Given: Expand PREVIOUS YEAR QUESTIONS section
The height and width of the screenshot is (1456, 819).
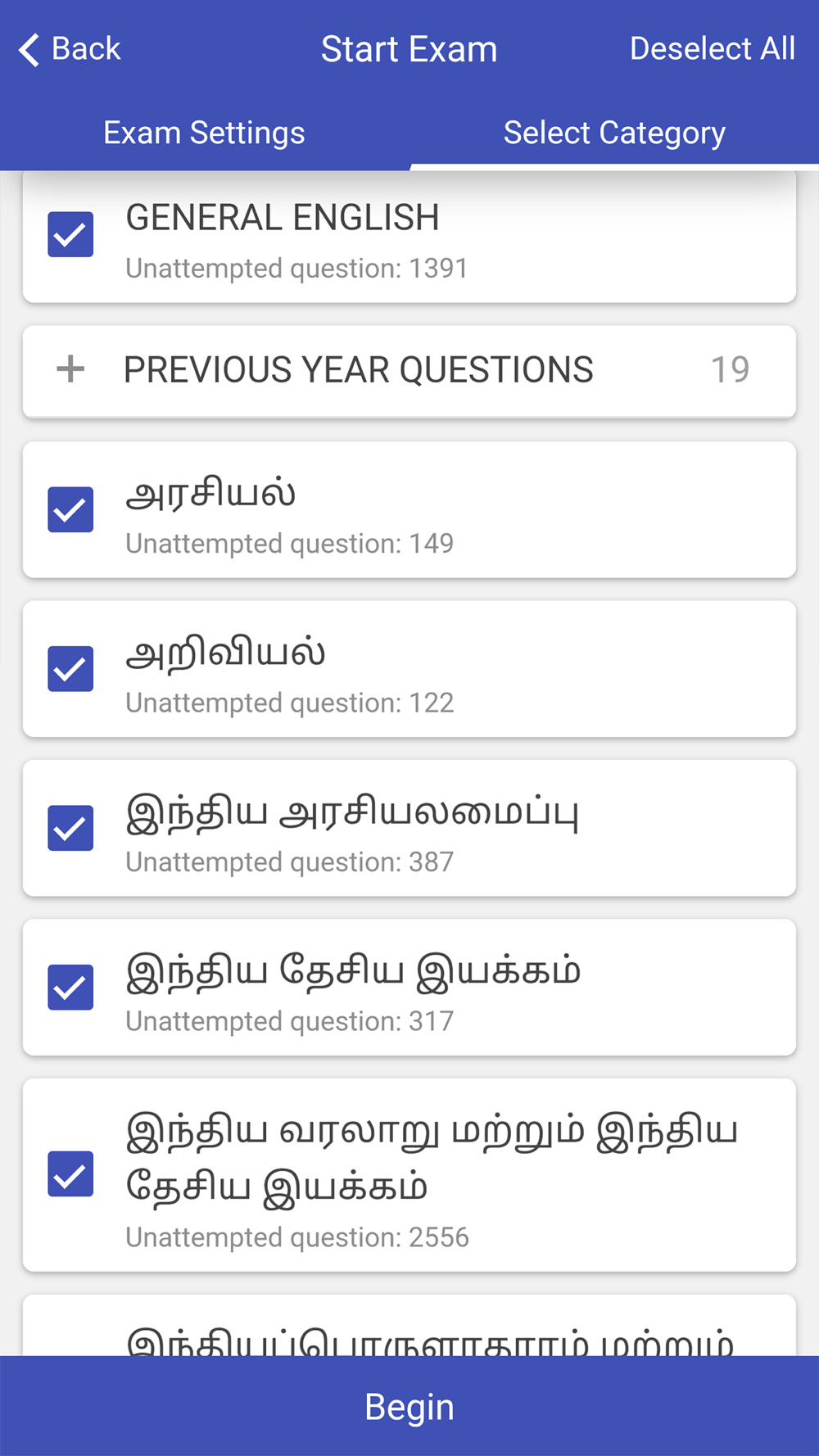Looking at the screenshot, I should point(70,369).
